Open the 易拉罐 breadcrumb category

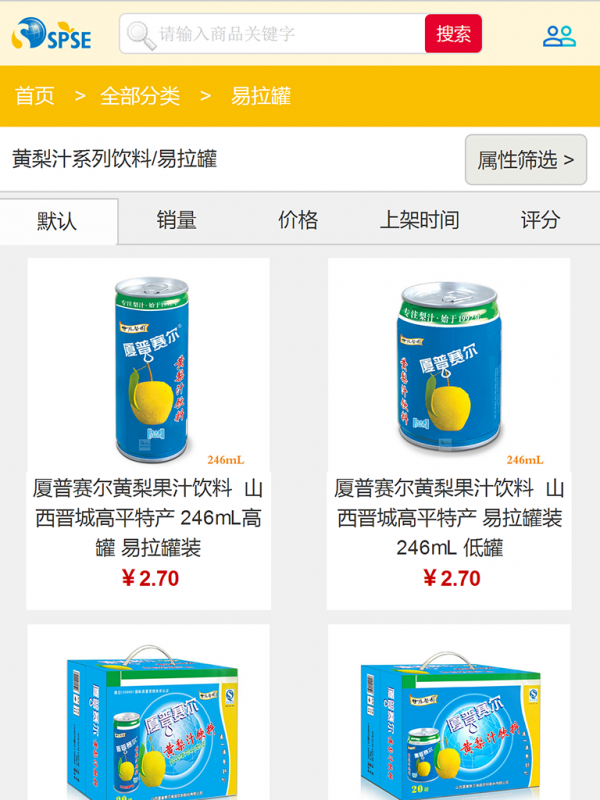pyautogui.click(x=261, y=96)
